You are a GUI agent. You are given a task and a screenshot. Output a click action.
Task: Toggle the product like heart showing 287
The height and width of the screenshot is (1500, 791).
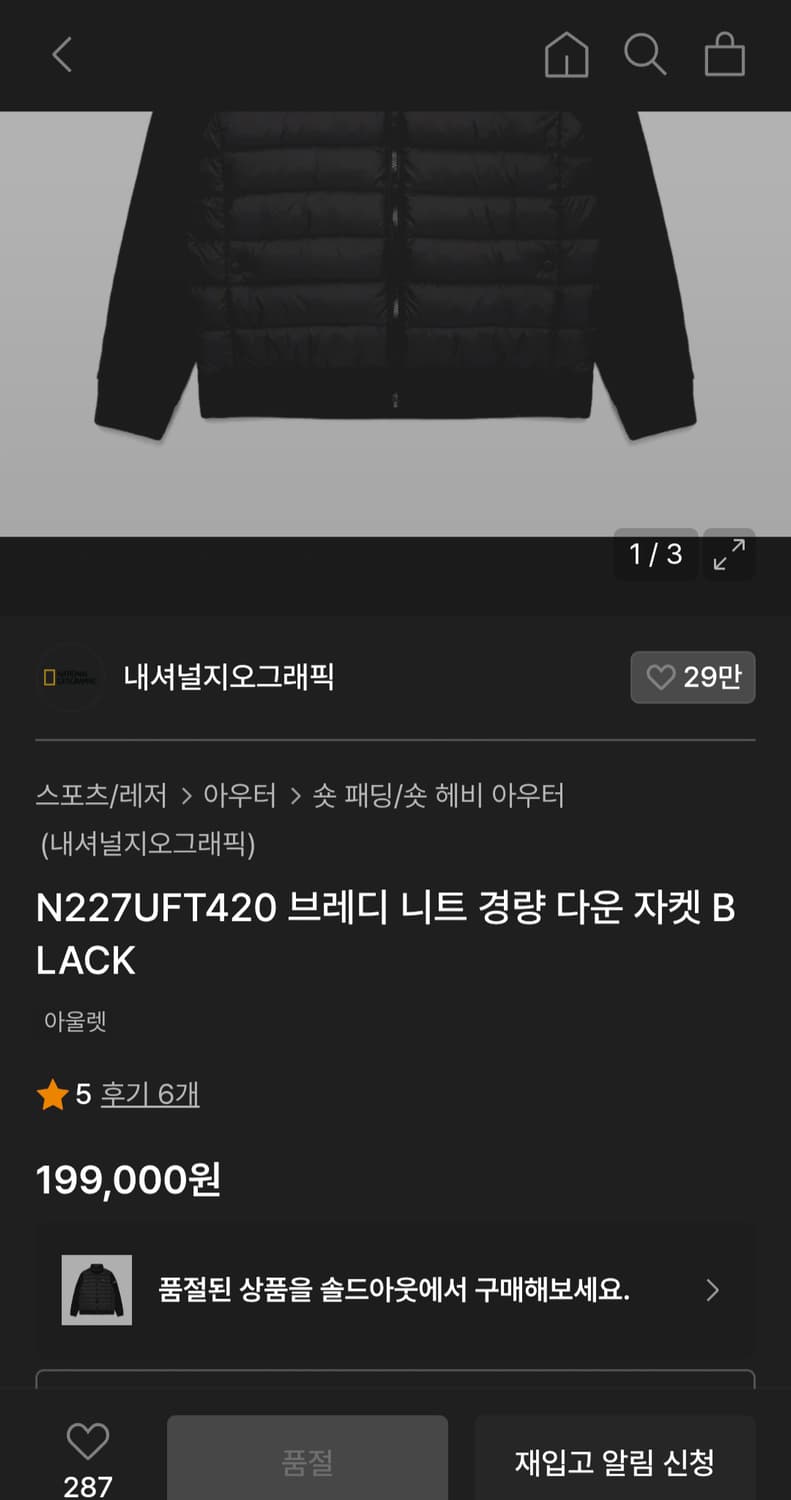tap(87, 1452)
